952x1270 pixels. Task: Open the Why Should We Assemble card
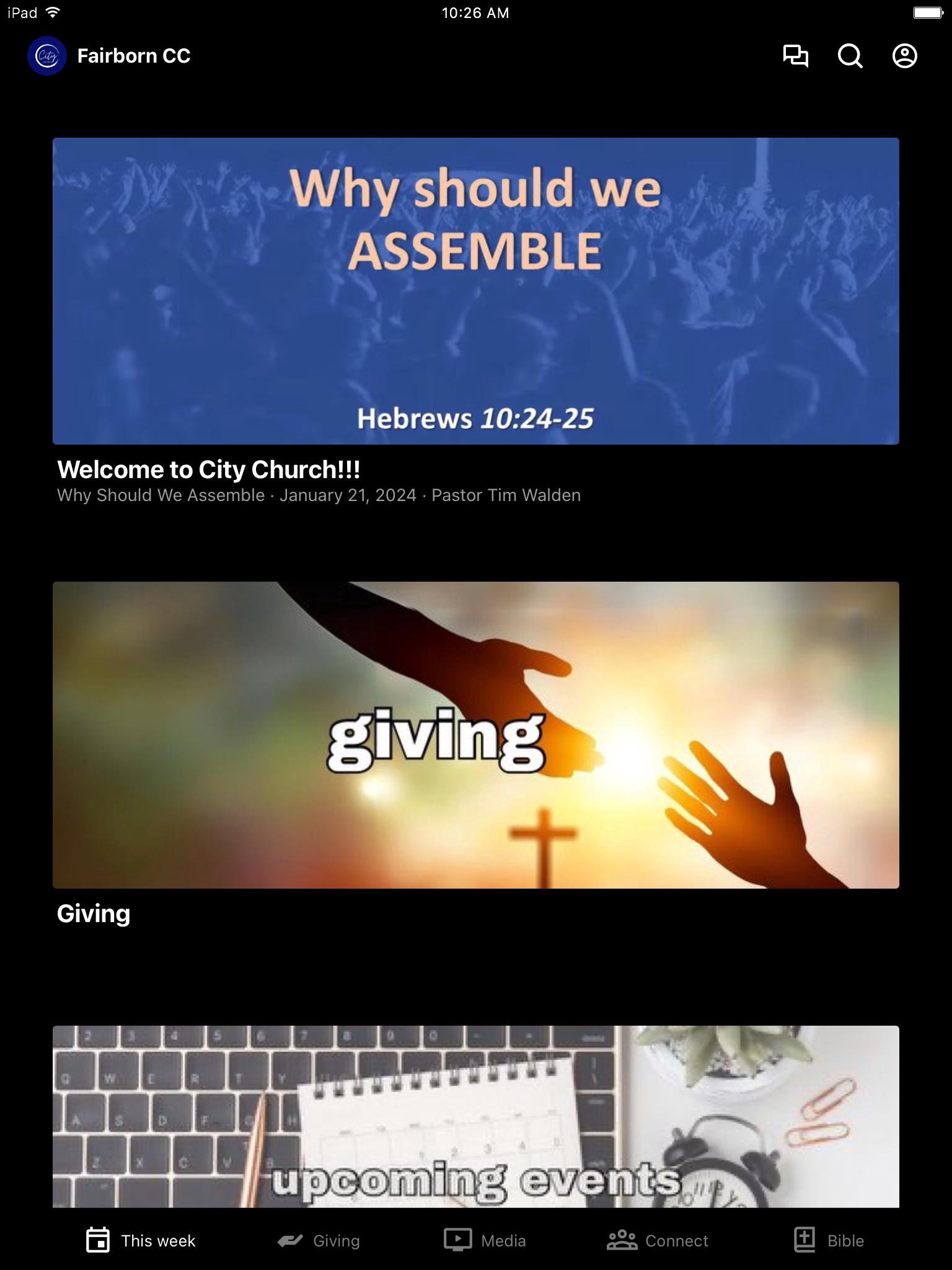tap(475, 291)
